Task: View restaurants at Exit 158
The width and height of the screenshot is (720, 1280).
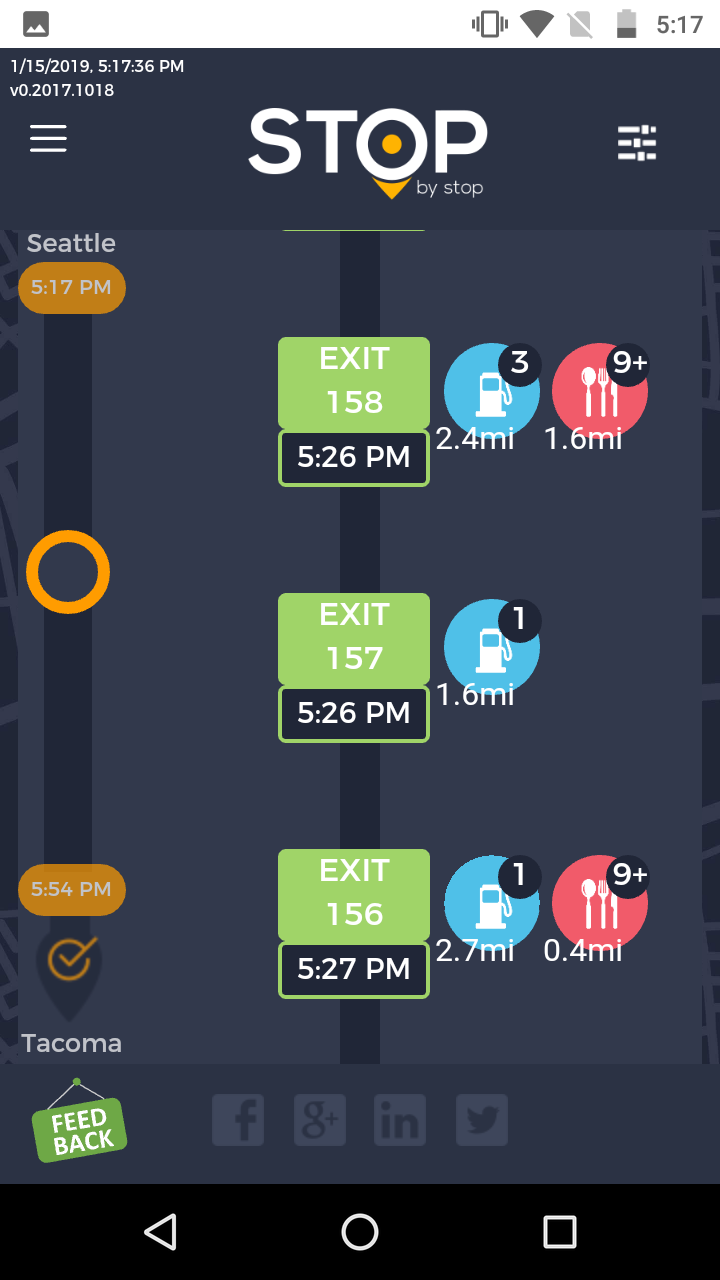Action: pos(600,392)
